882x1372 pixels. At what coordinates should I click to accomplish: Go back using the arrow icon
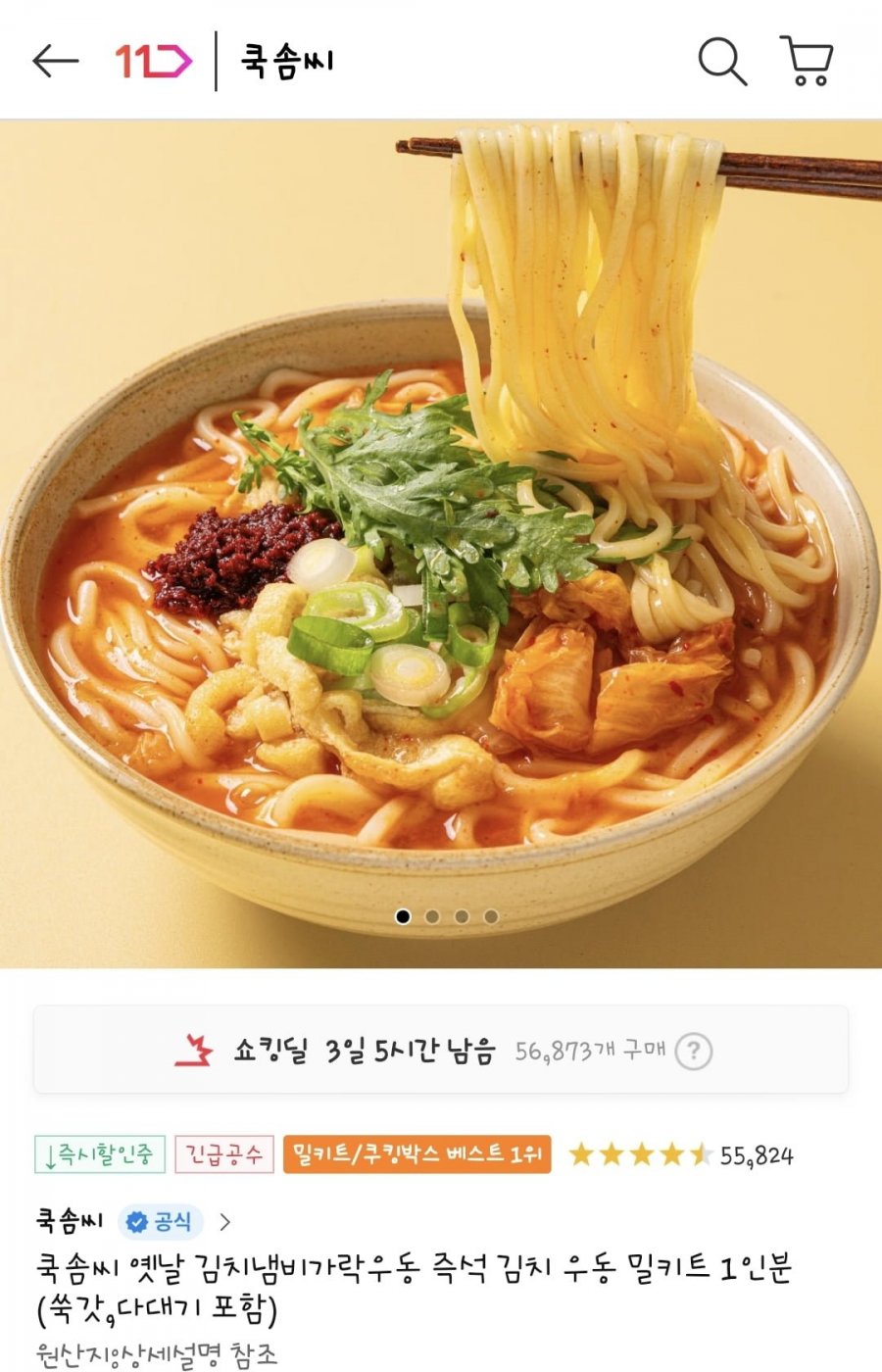[x=55, y=61]
